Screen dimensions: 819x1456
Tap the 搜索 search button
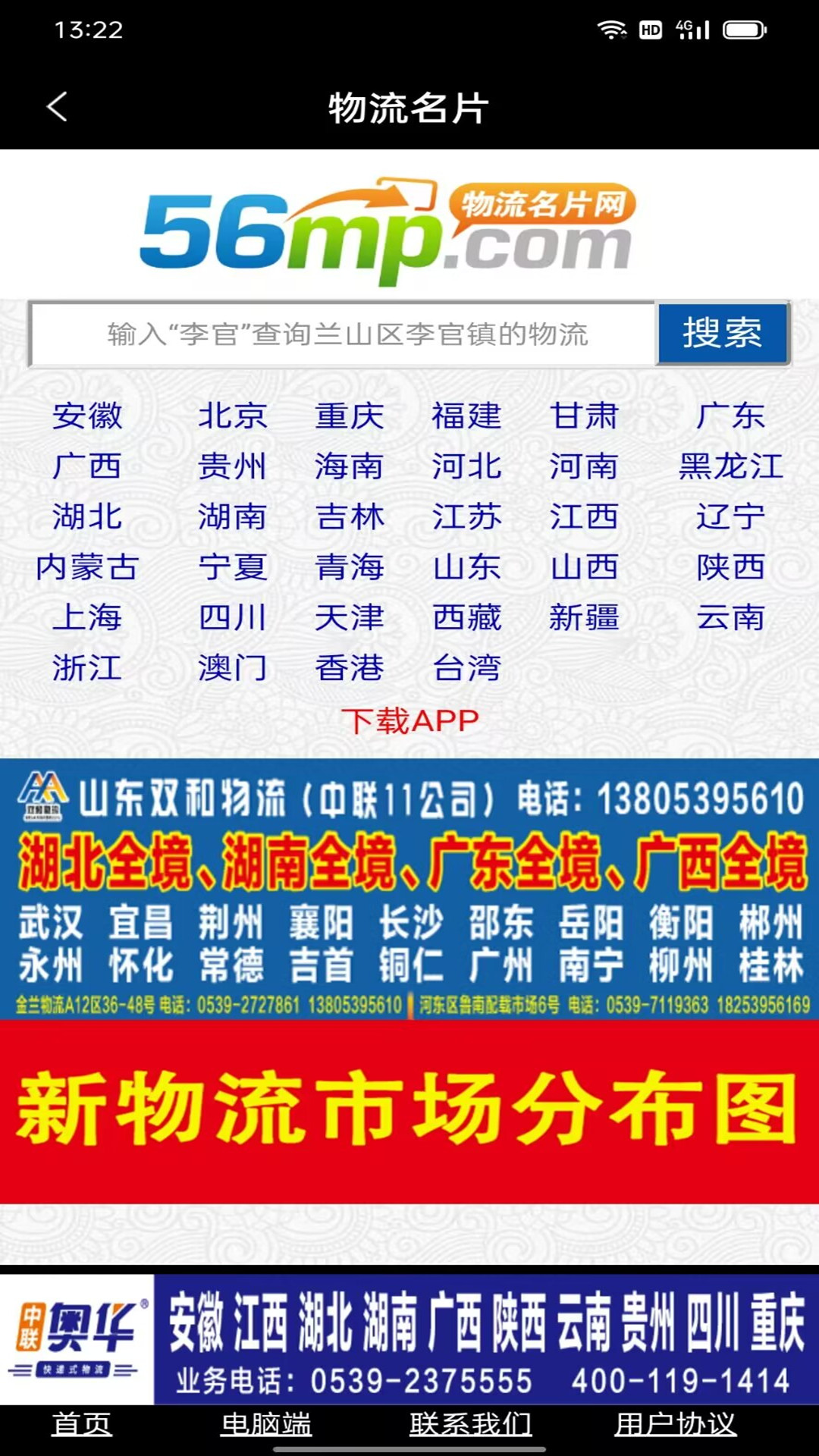point(722,334)
